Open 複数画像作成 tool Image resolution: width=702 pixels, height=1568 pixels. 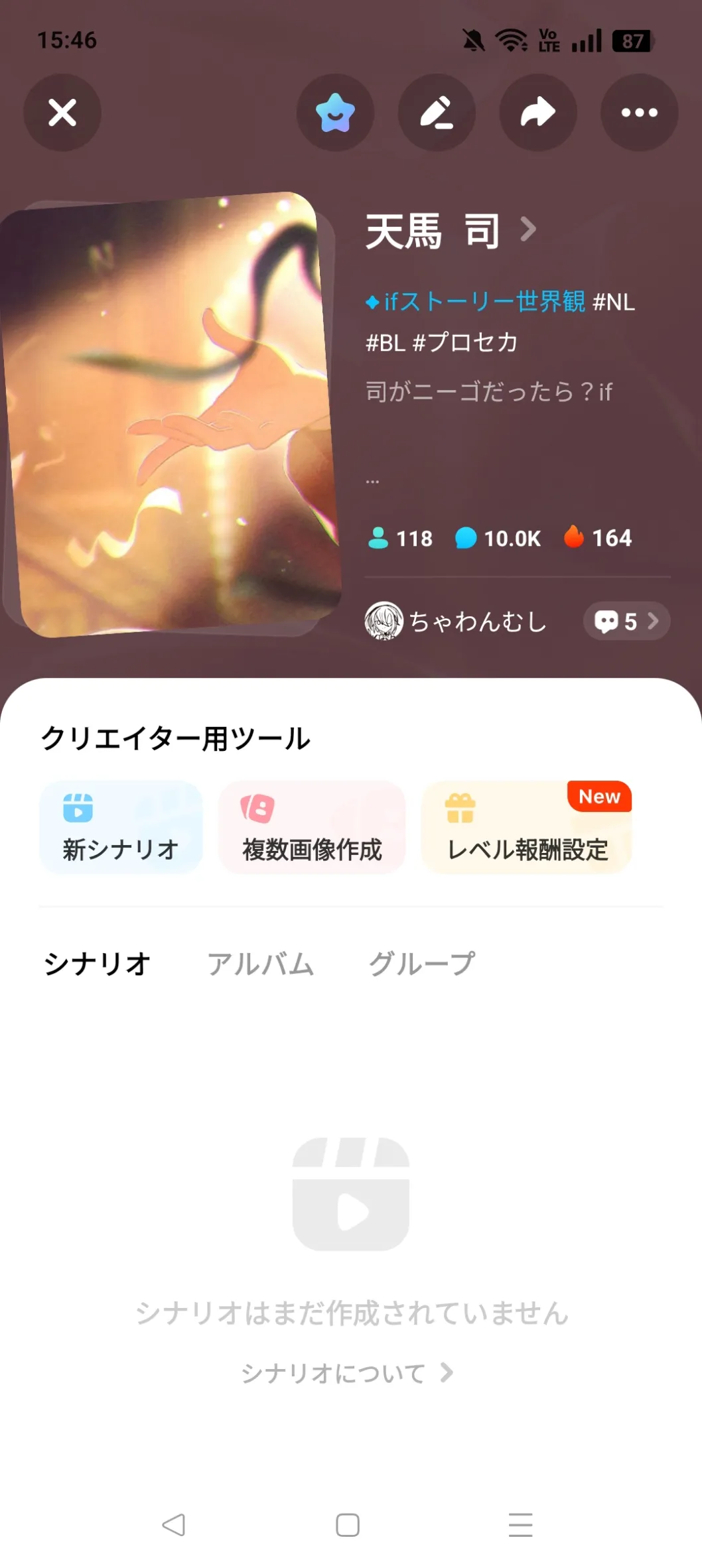pyautogui.click(x=312, y=826)
